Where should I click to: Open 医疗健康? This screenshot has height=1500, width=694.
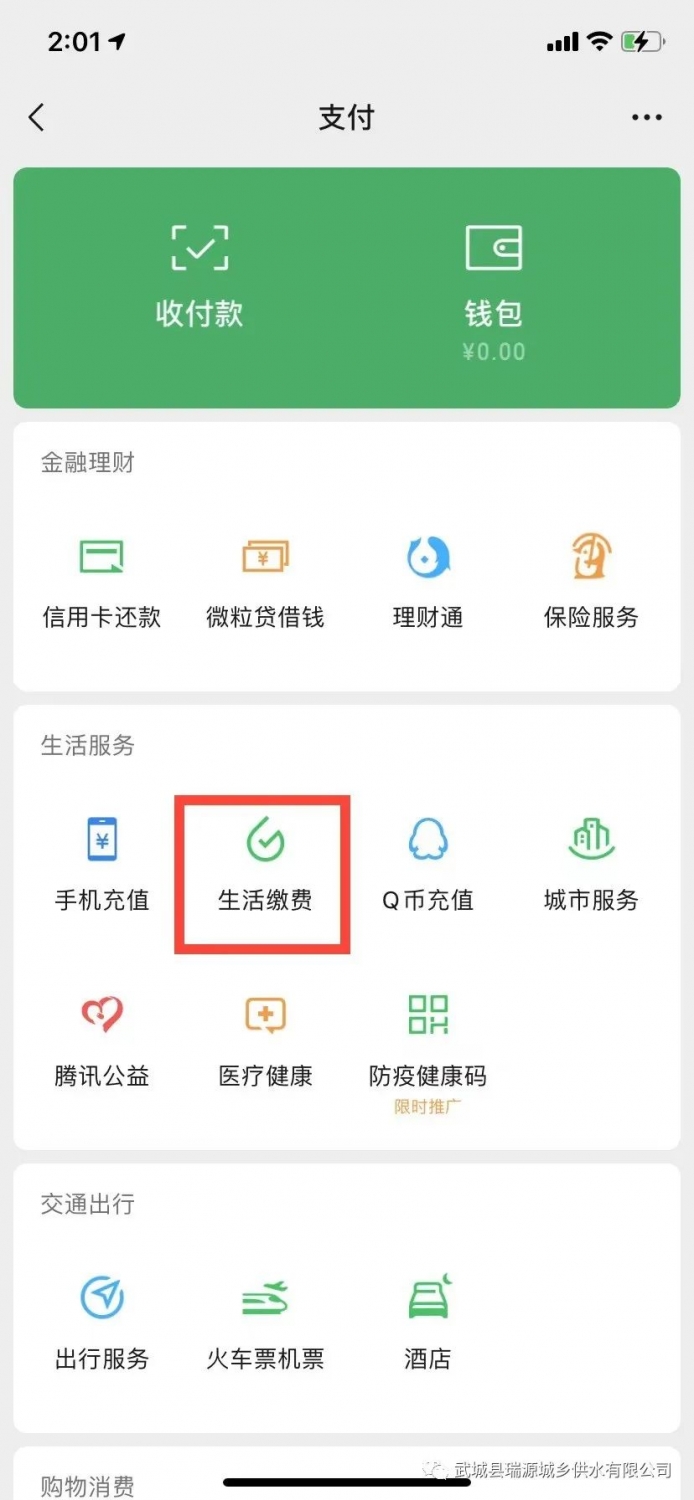coord(265,1042)
